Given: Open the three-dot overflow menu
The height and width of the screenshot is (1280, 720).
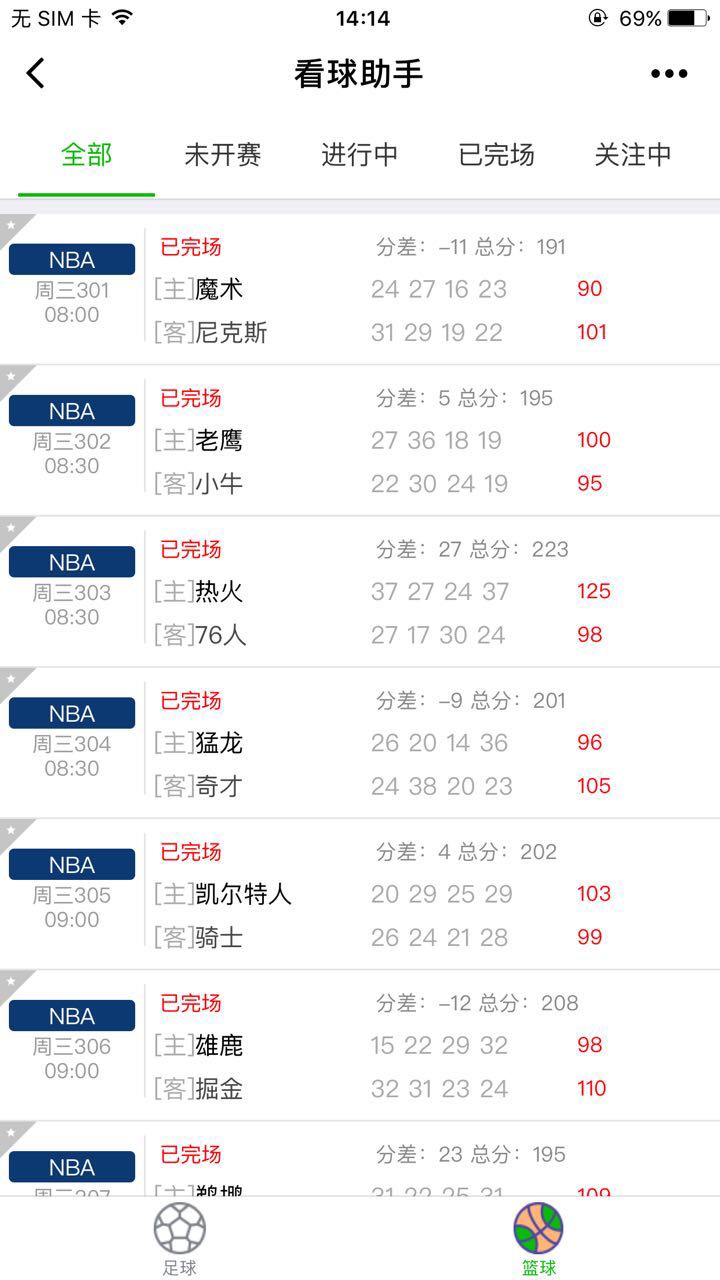Looking at the screenshot, I should point(669,73).
